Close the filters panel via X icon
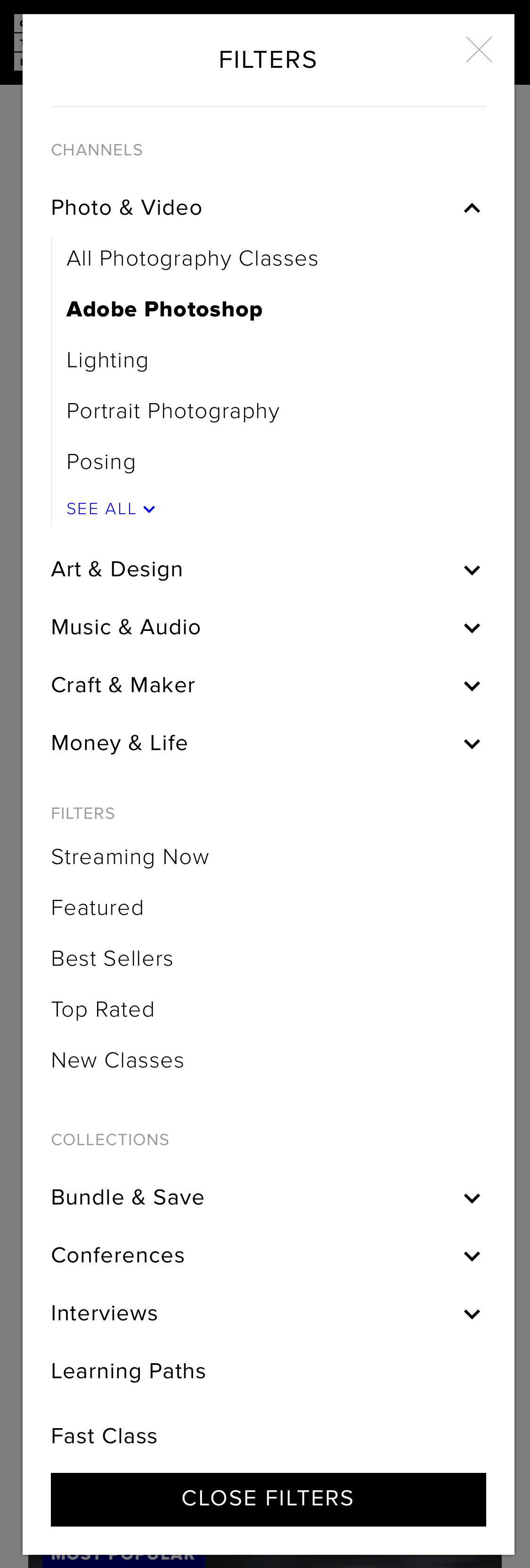 click(x=479, y=50)
